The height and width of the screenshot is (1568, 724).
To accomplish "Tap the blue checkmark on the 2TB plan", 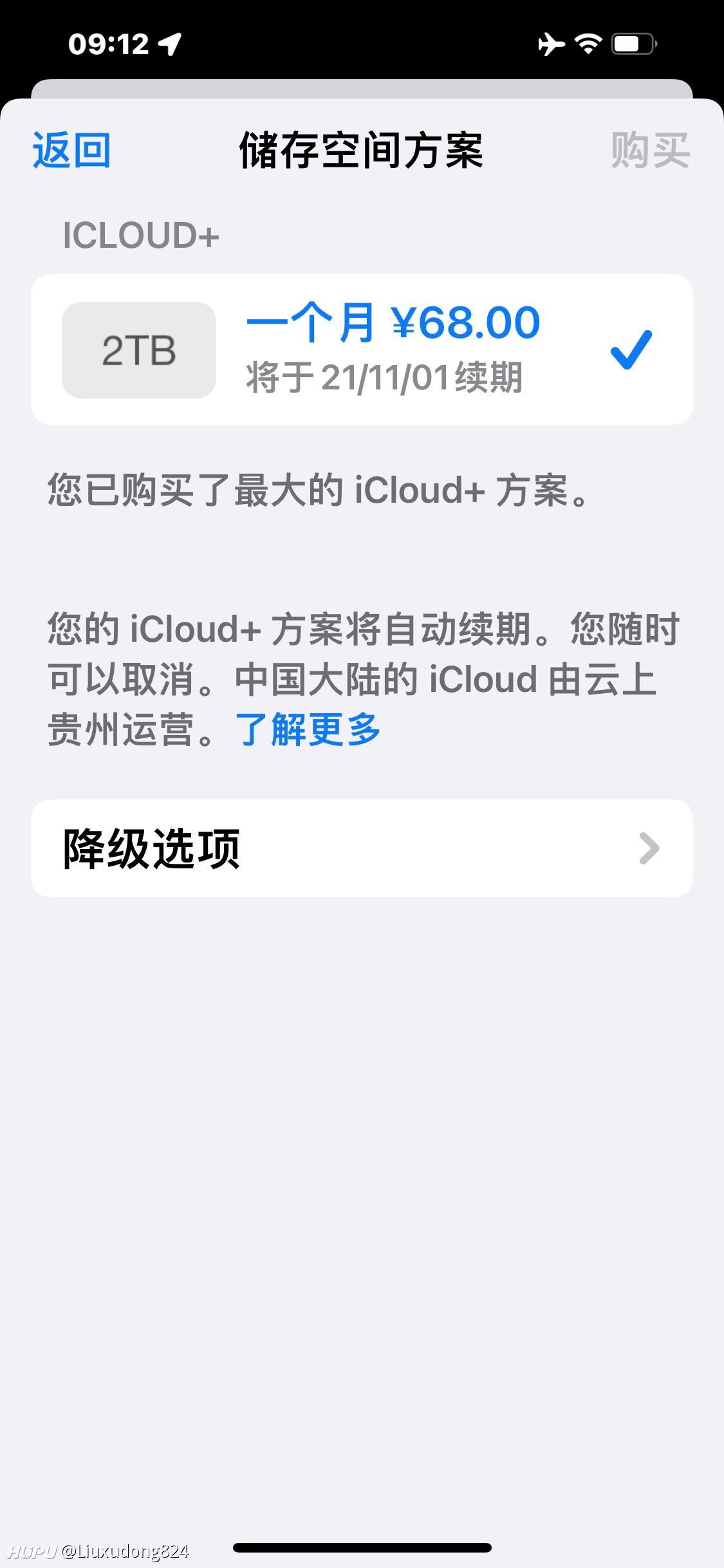I will tap(633, 349).
